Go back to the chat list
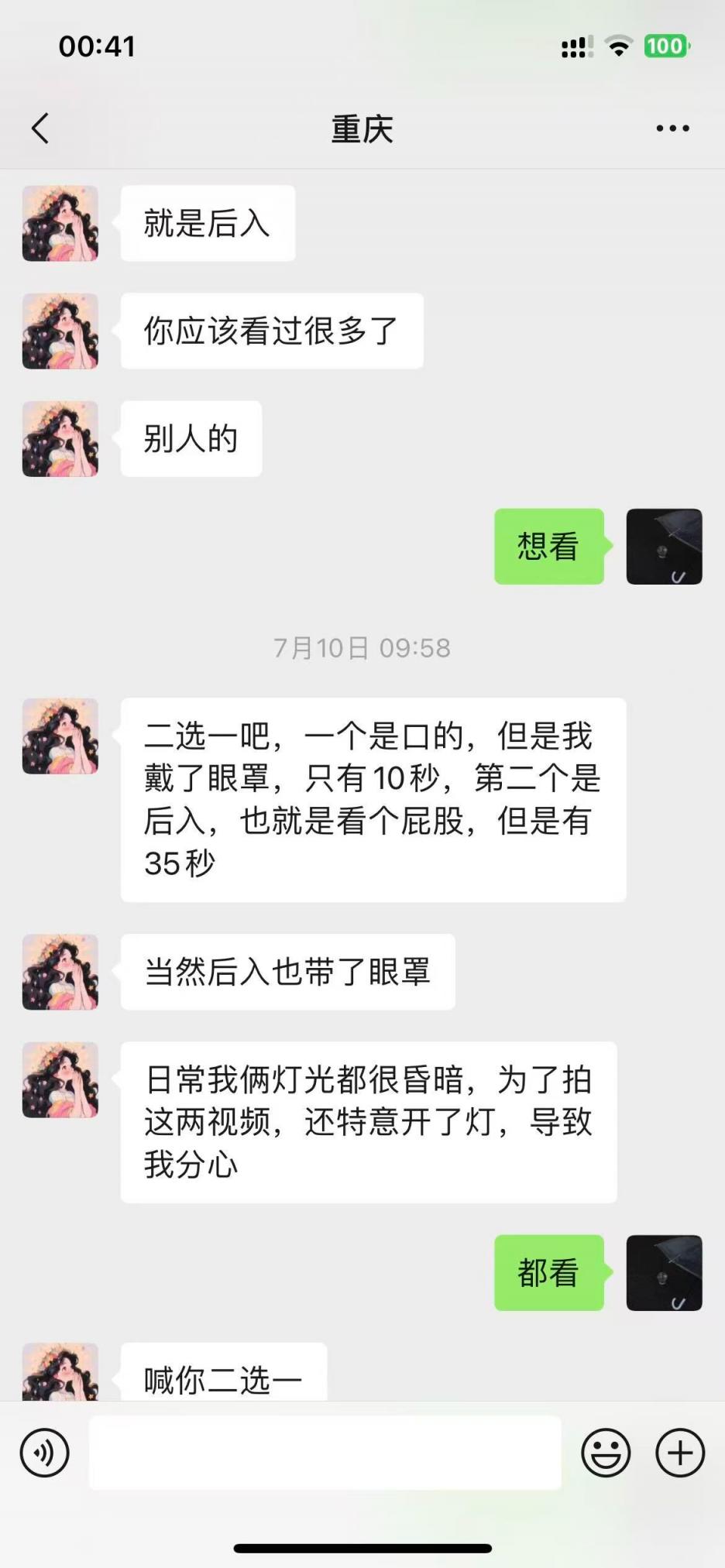 [40, 129]
